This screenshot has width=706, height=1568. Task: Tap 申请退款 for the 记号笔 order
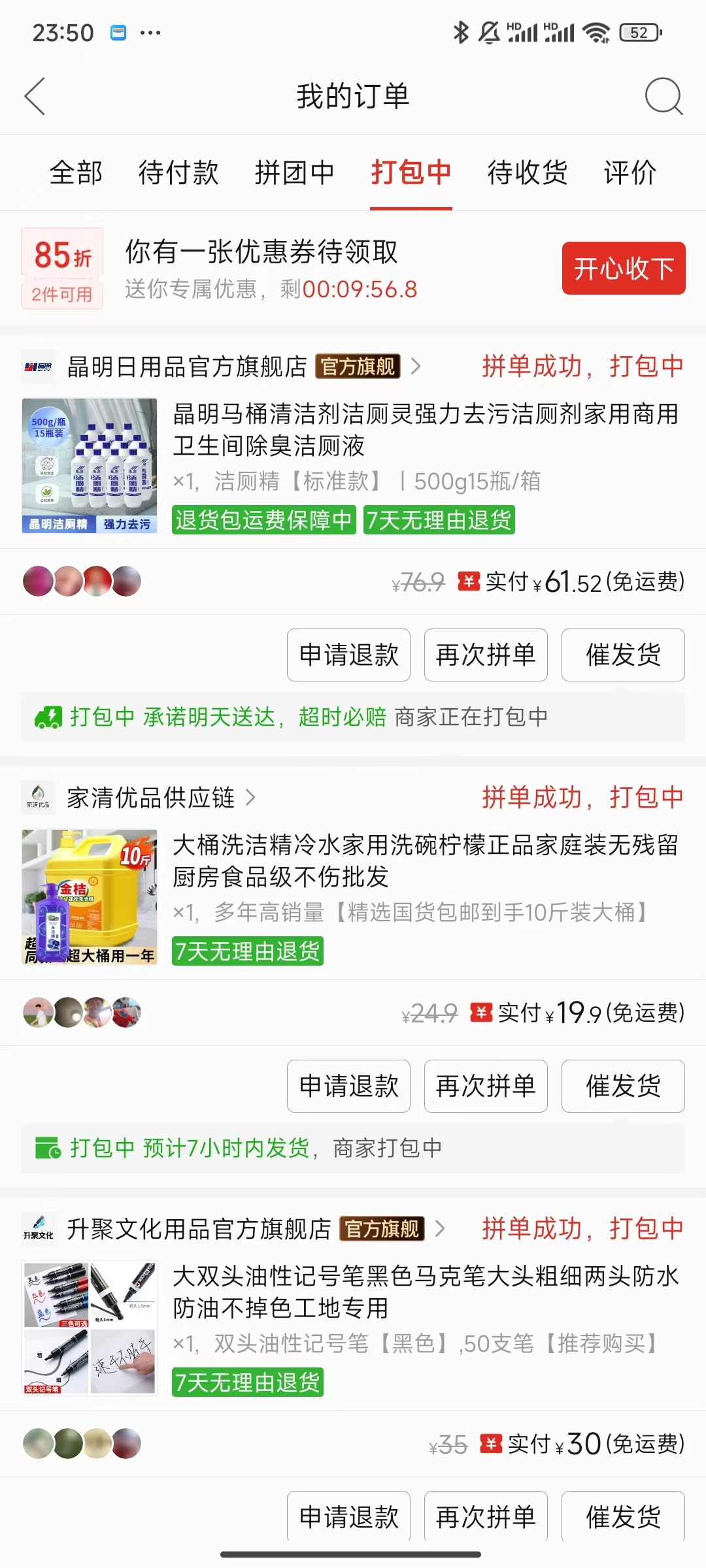tap(348, 1516)
